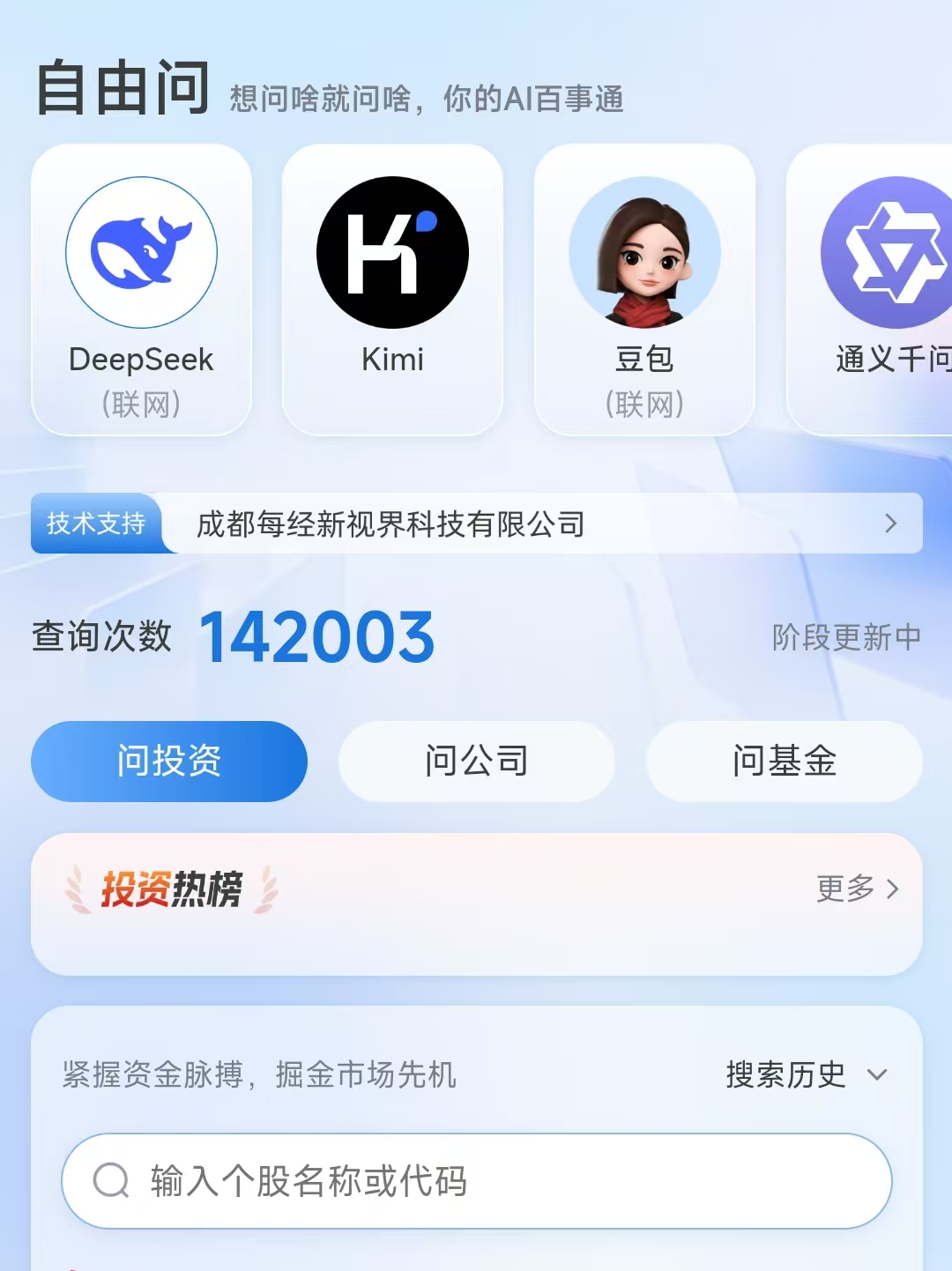Switch to the 问公司 tab
The height and width of the screenshot is (1271, 952).
click(x=476, y=762)
